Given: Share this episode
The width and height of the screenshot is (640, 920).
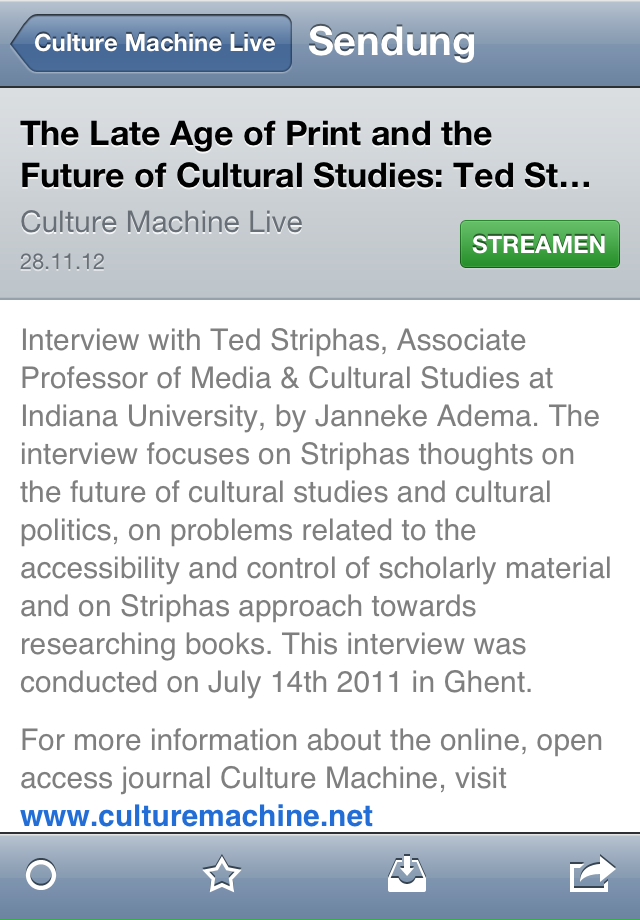Looking at the screenshot, I should (591, 876).
